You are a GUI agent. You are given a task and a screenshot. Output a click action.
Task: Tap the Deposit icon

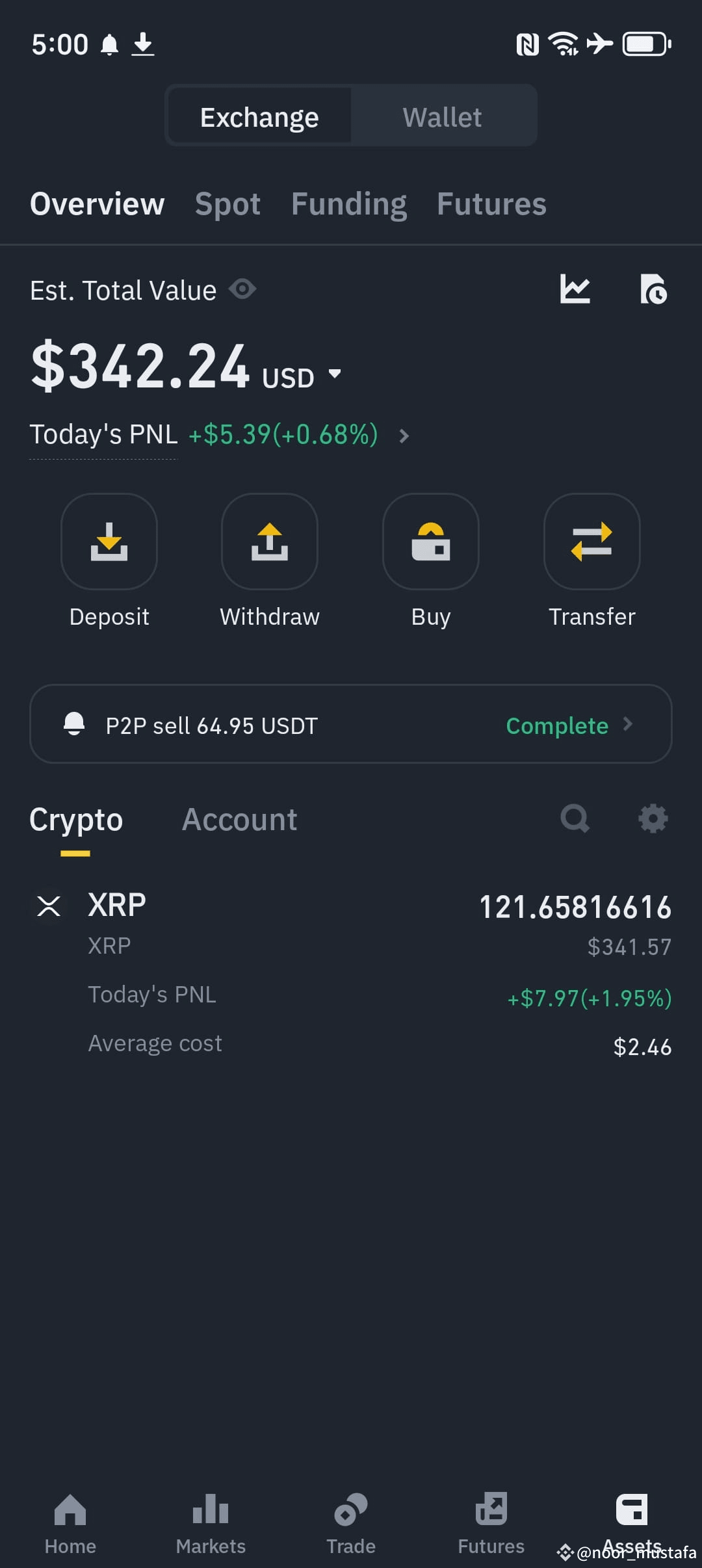point(109,542)
